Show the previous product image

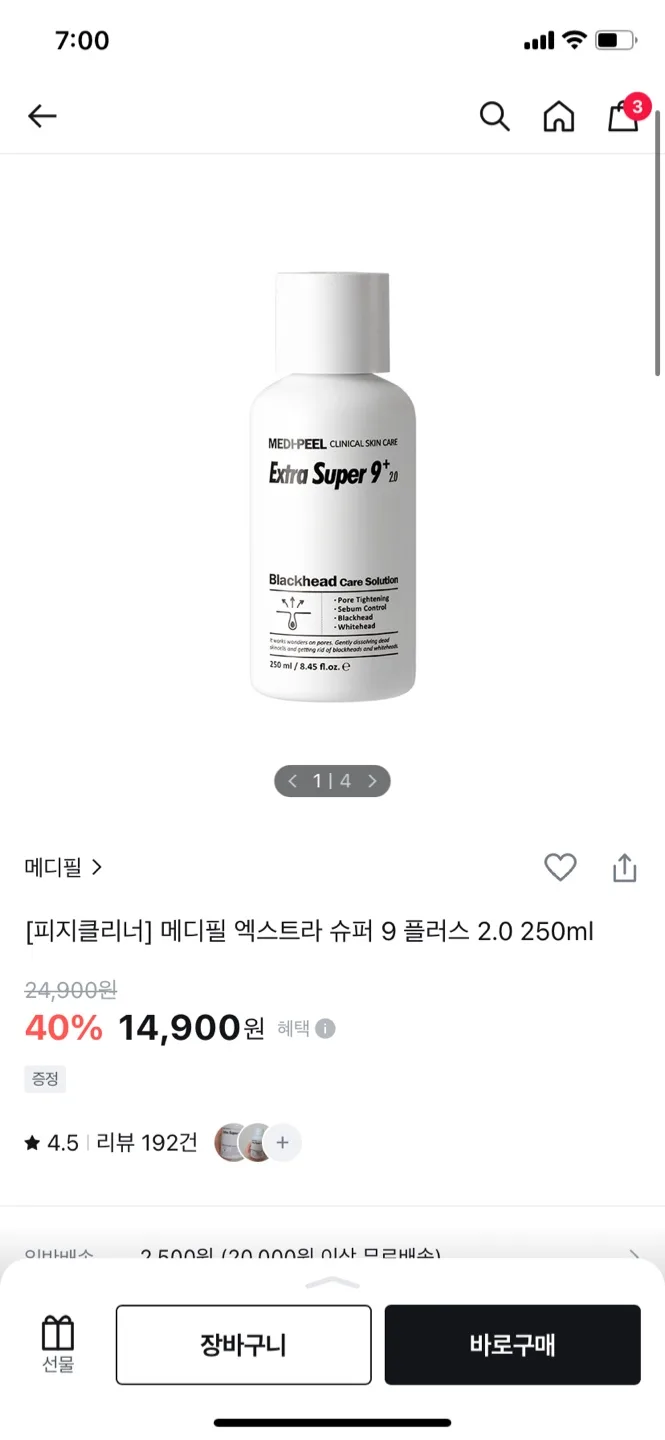tap(292, 781)
